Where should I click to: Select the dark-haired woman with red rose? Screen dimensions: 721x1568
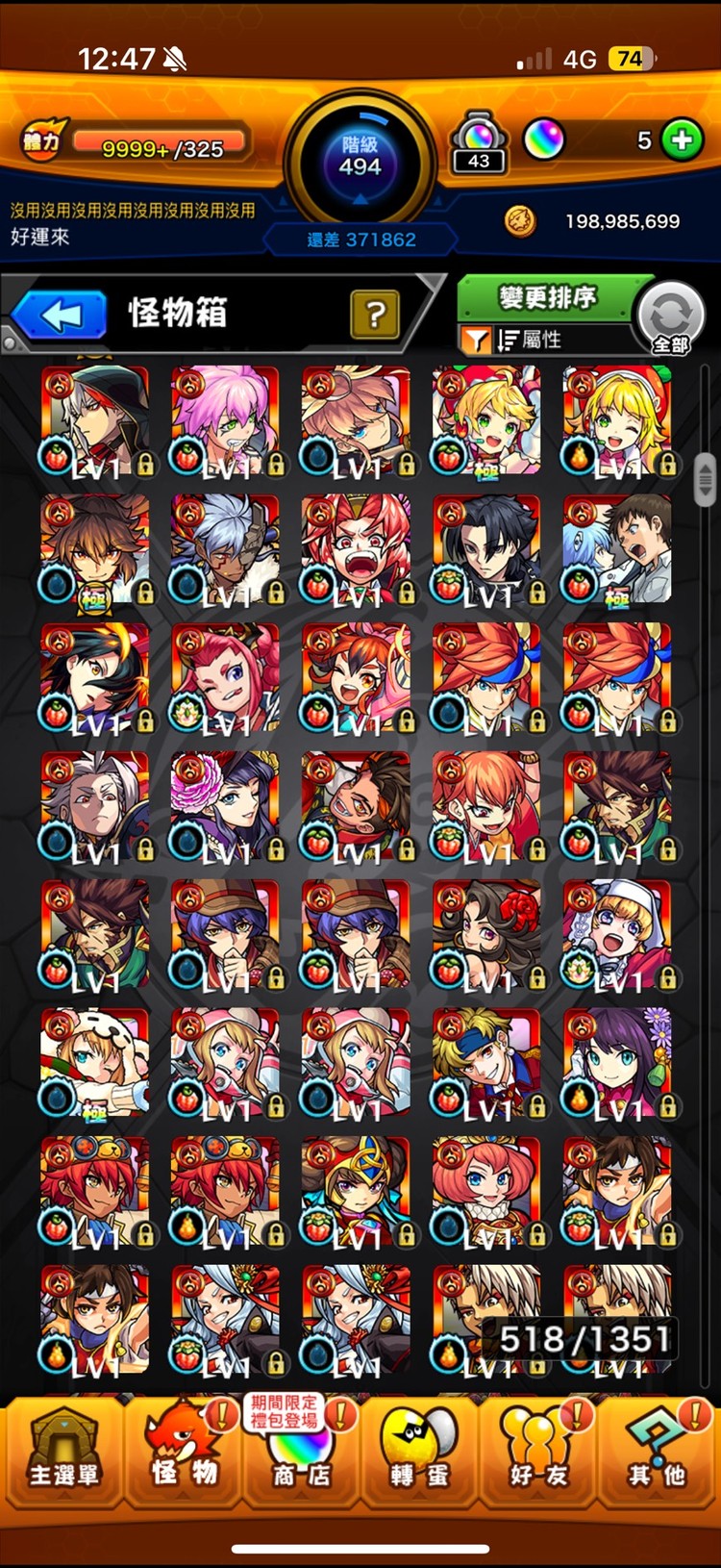pos(486,934)
